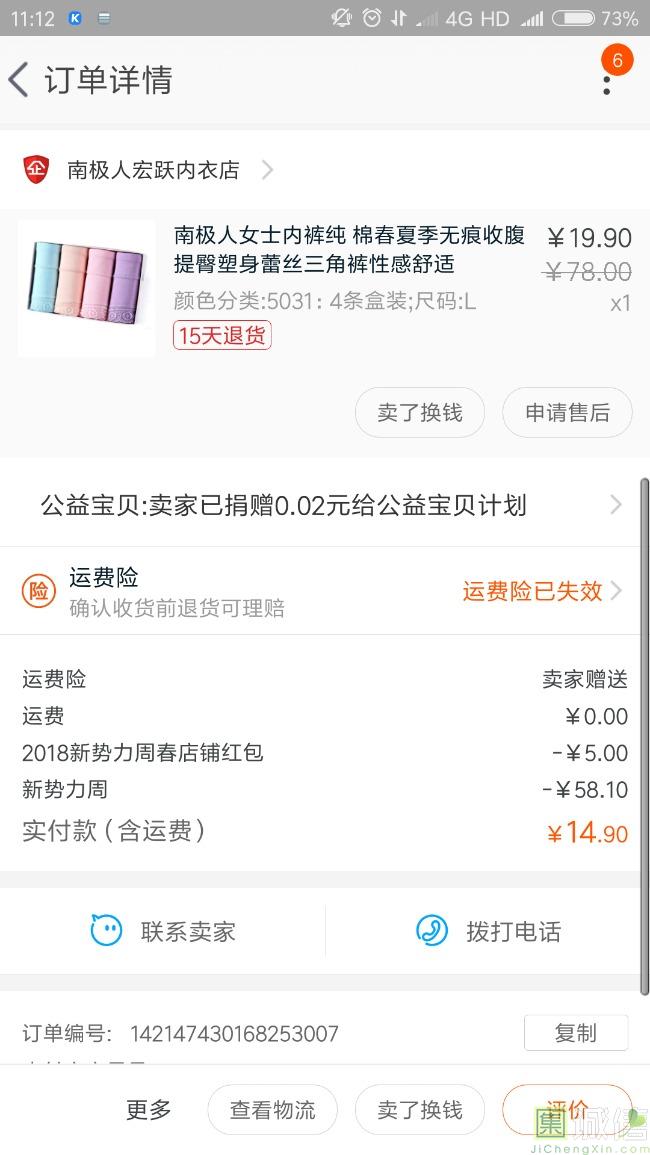This screenshot has width=650, height=1155.
Task: Call the seller with 拨打电话
Action: pos(488,931)
